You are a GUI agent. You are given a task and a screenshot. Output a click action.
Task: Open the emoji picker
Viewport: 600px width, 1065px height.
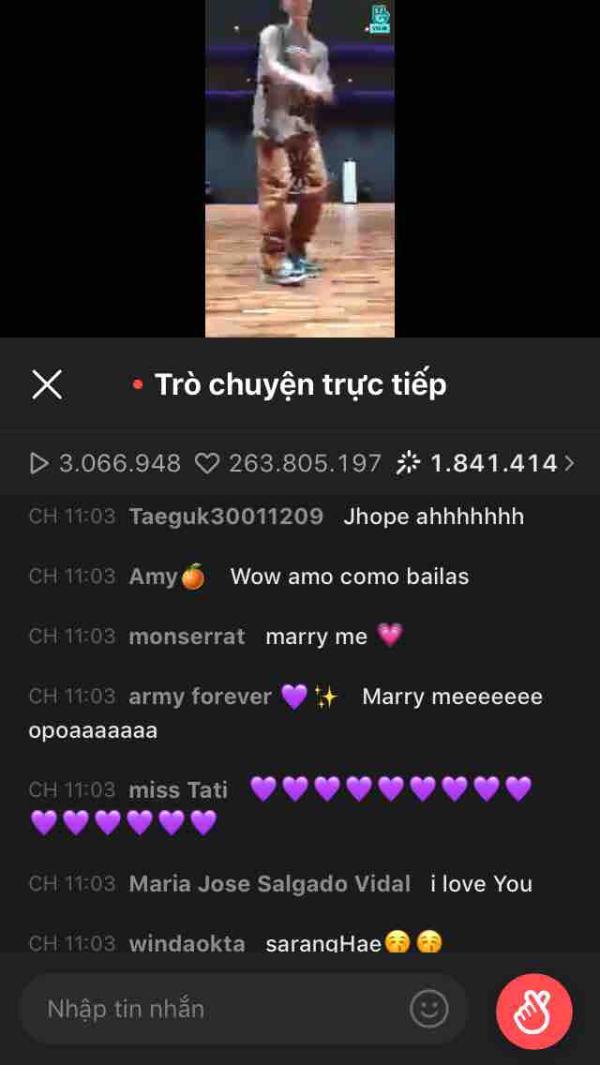429,1009
